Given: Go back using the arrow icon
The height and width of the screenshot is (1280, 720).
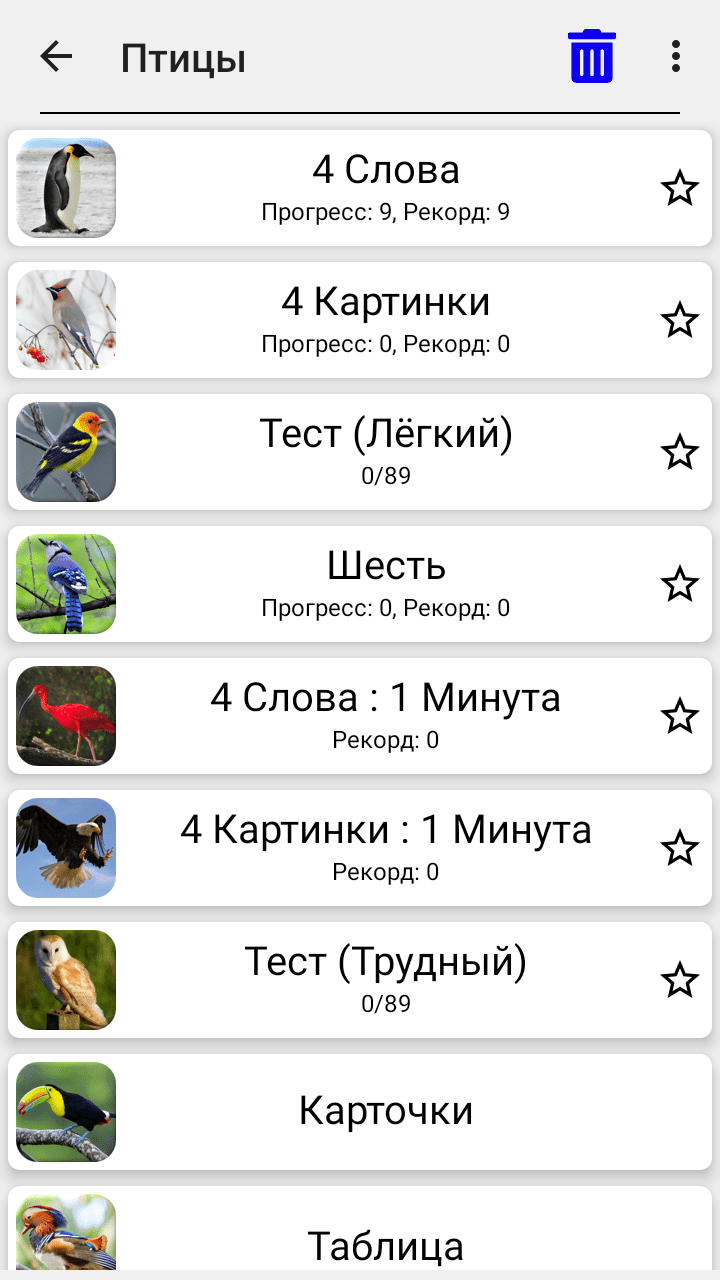Looking at the screenshot, I should [57, 57].
